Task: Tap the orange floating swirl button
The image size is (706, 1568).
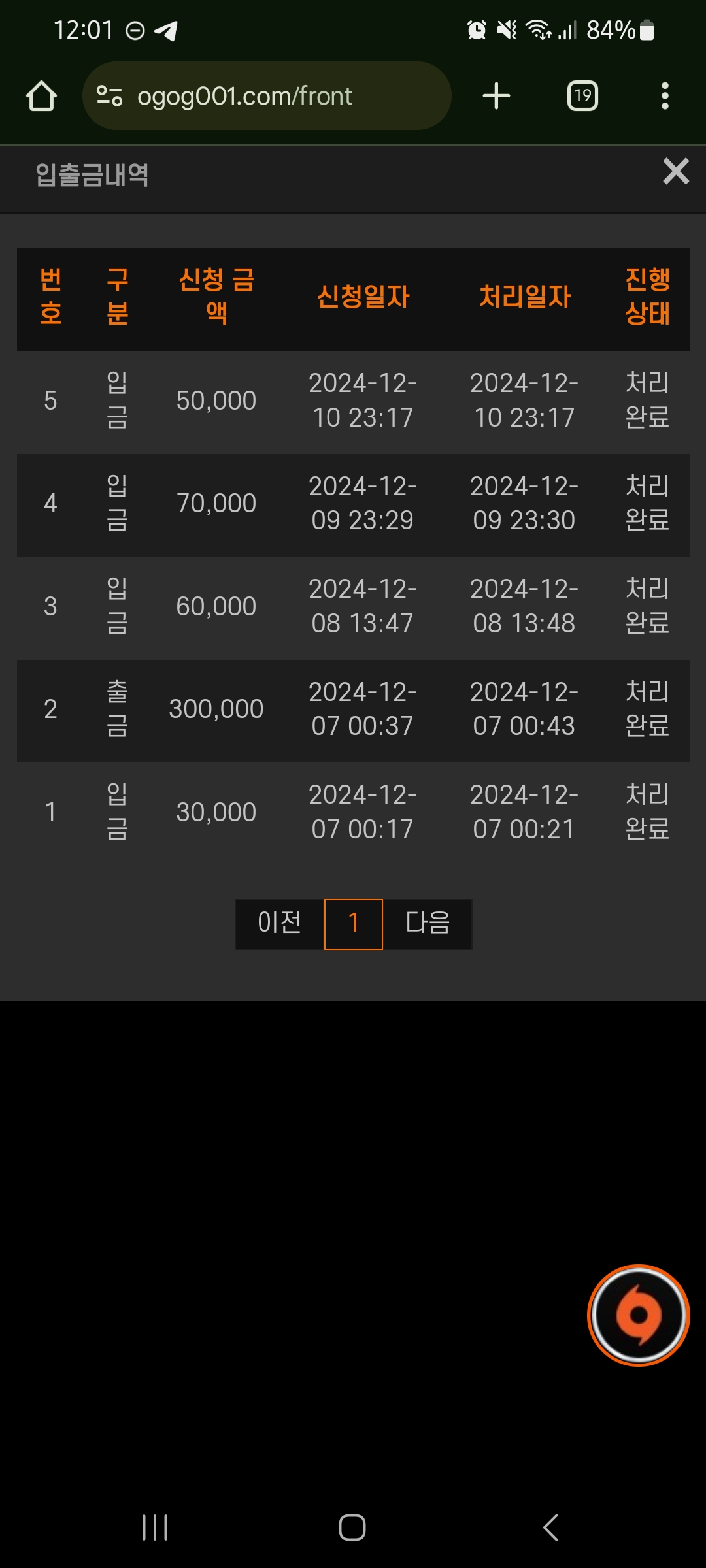Action: 639,1315
